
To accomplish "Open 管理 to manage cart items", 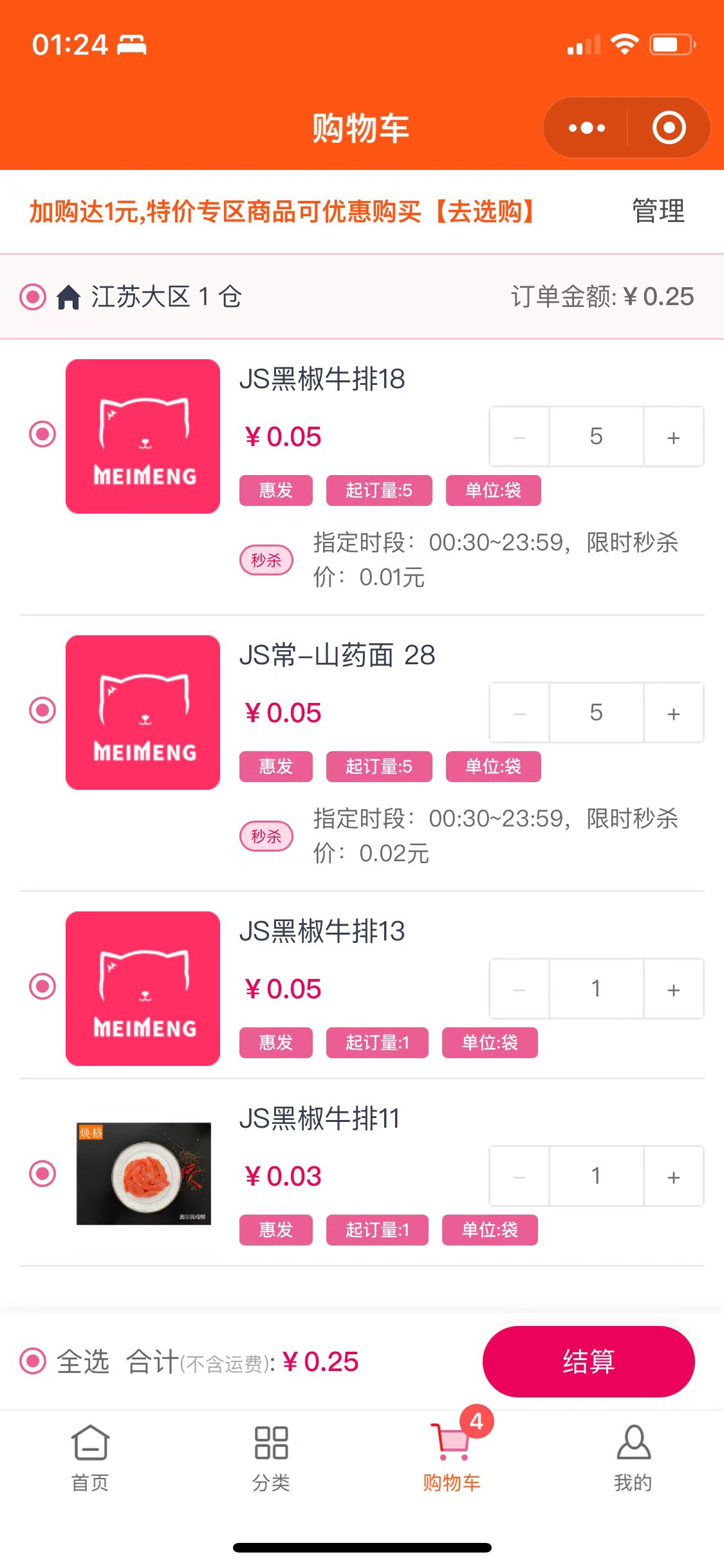I will pyautogui.click(x=658, y=212).
